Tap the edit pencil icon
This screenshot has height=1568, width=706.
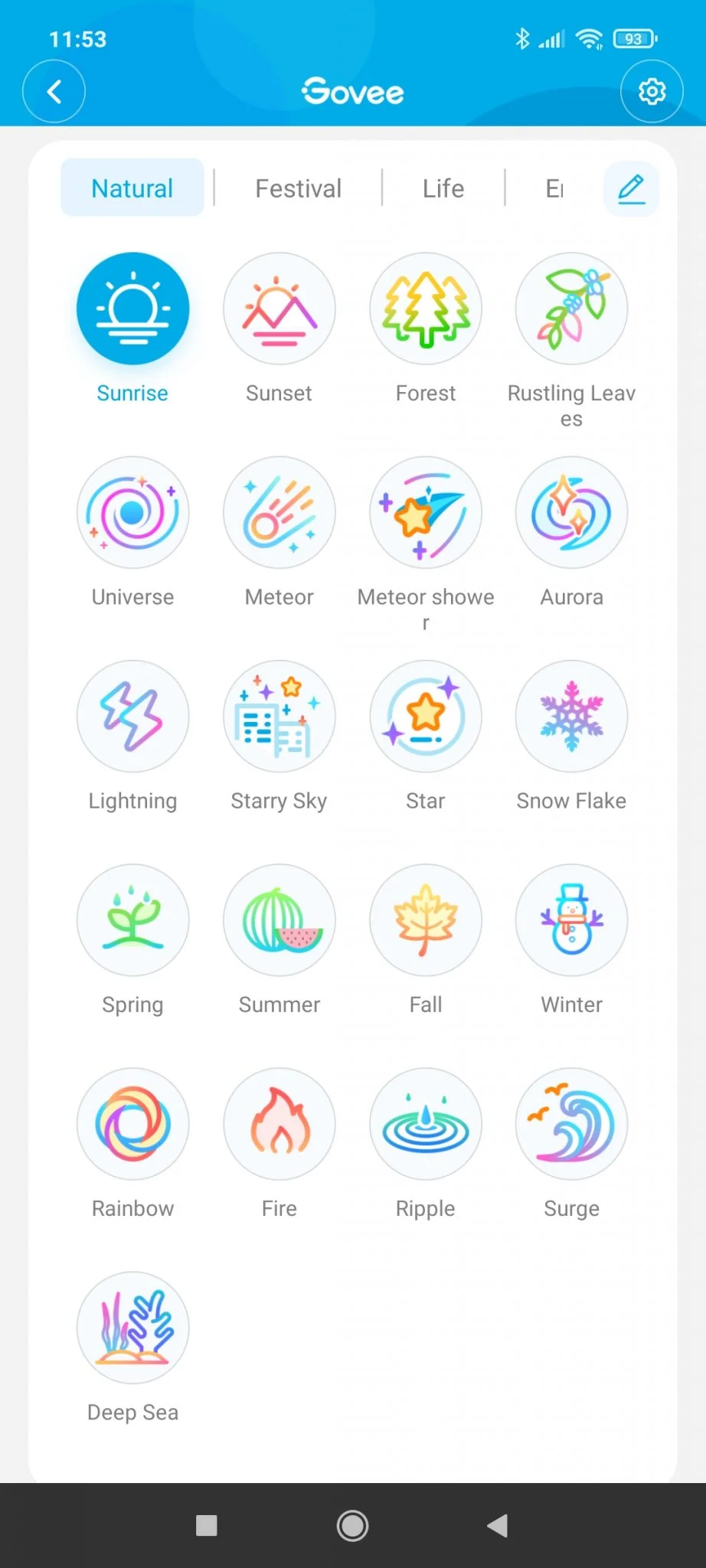coord(631,188)
